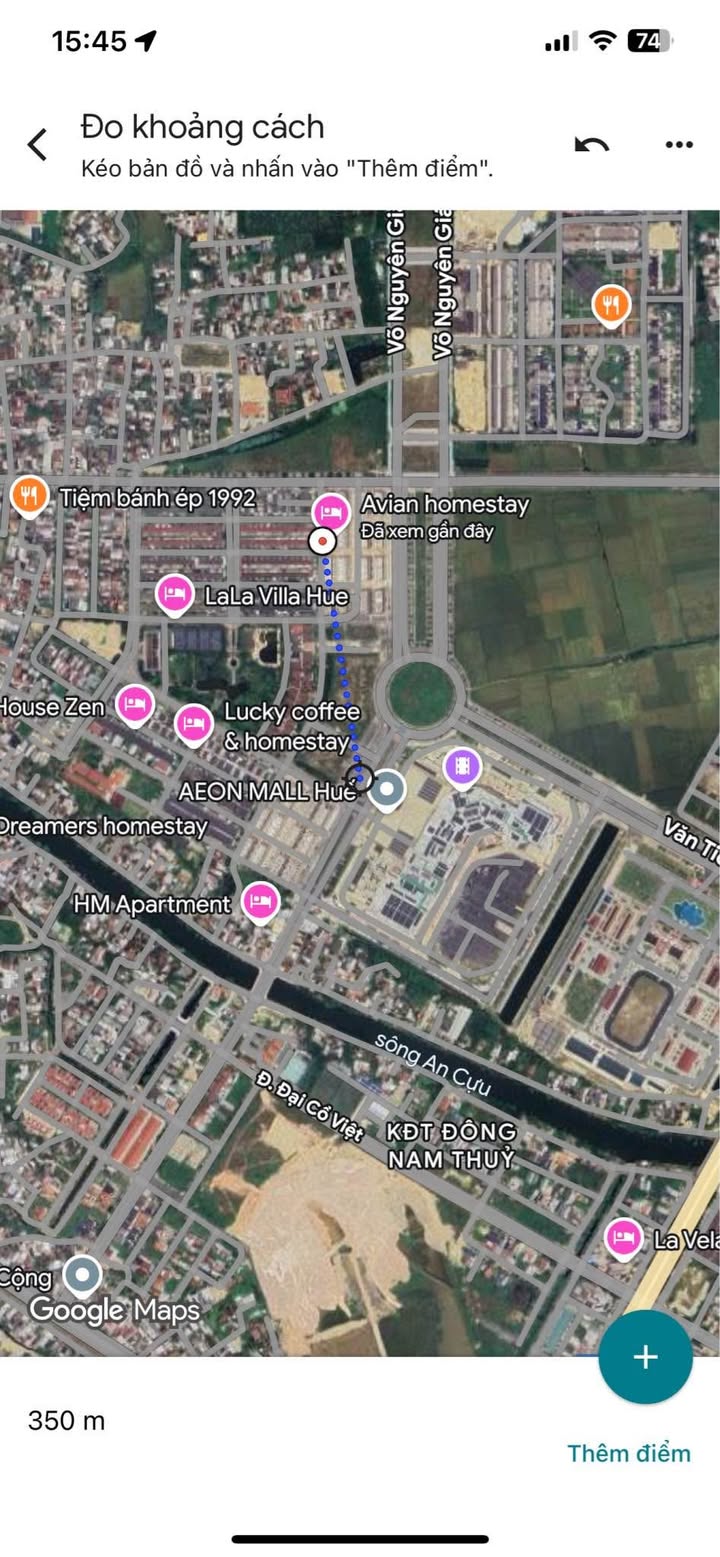Open the purple cinema pin at mall
The width and height of the screenshot is (720, 1557).
point(461,768)
